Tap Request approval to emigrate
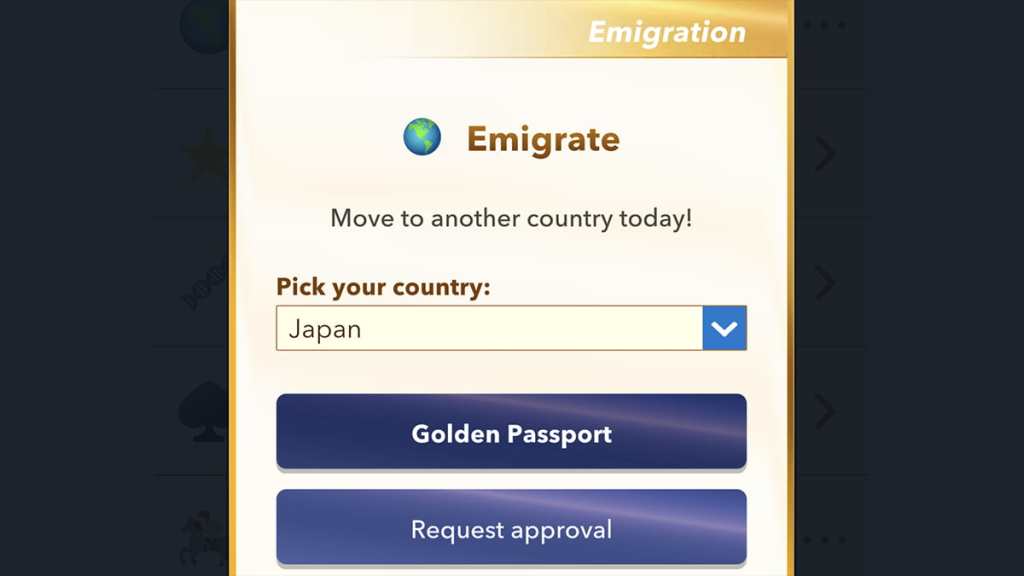 (511, 528)
